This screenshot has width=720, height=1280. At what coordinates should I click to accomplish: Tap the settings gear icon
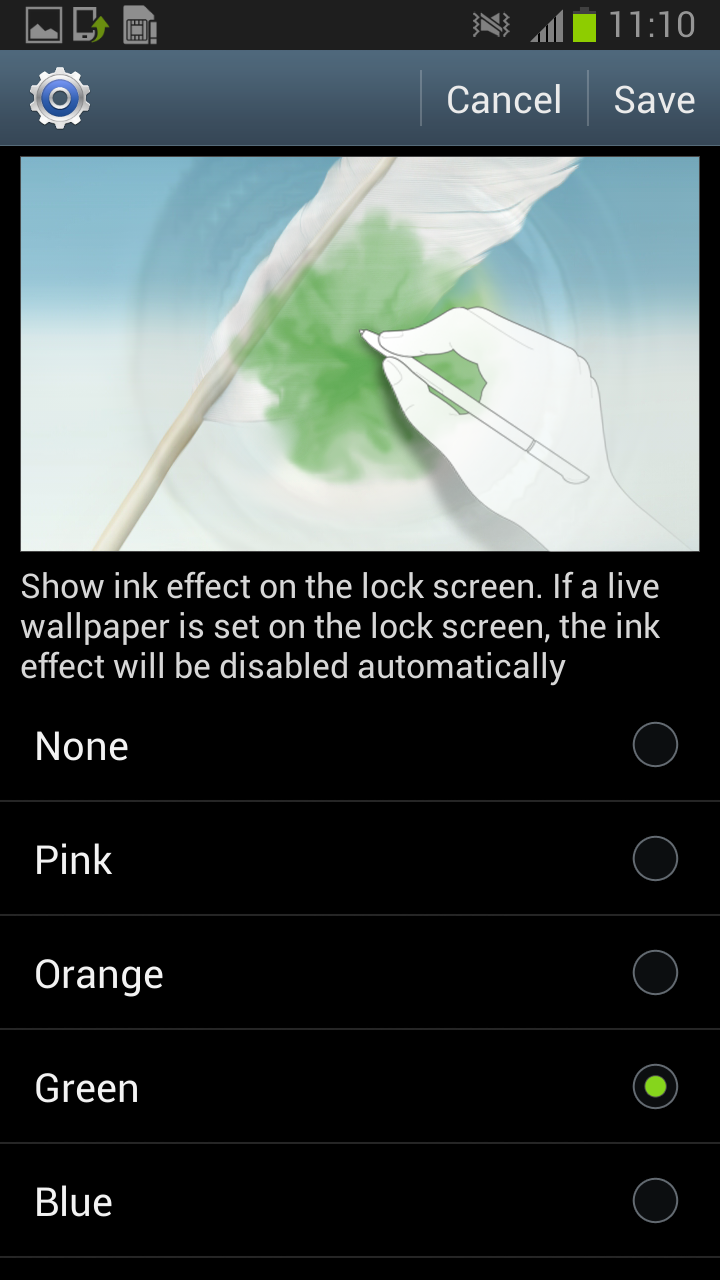coord(60,98)
